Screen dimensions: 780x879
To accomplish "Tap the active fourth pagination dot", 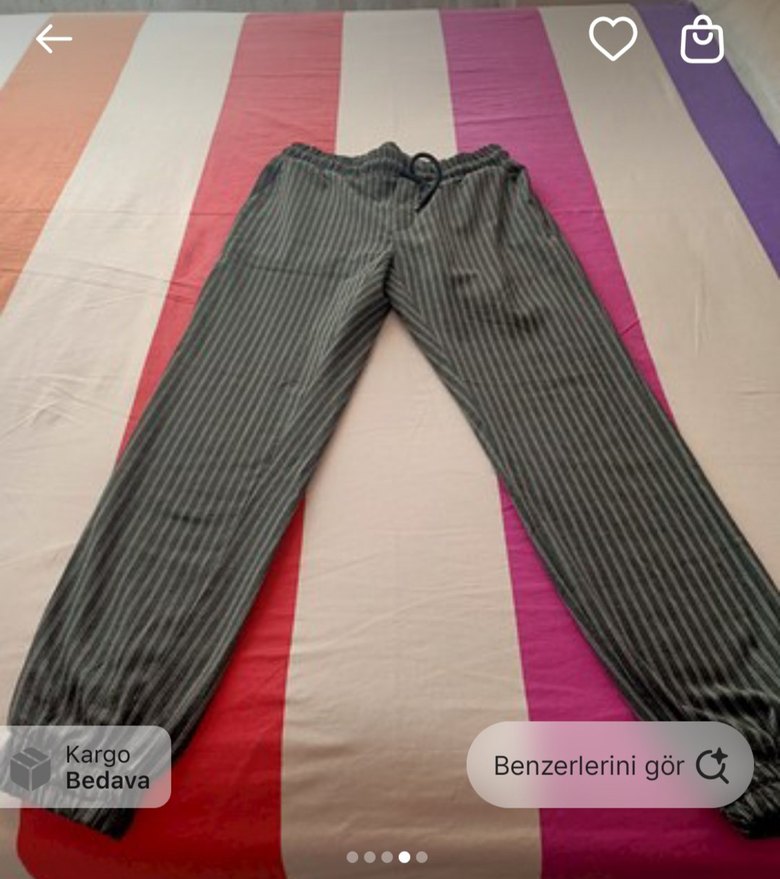I will 404,857.
